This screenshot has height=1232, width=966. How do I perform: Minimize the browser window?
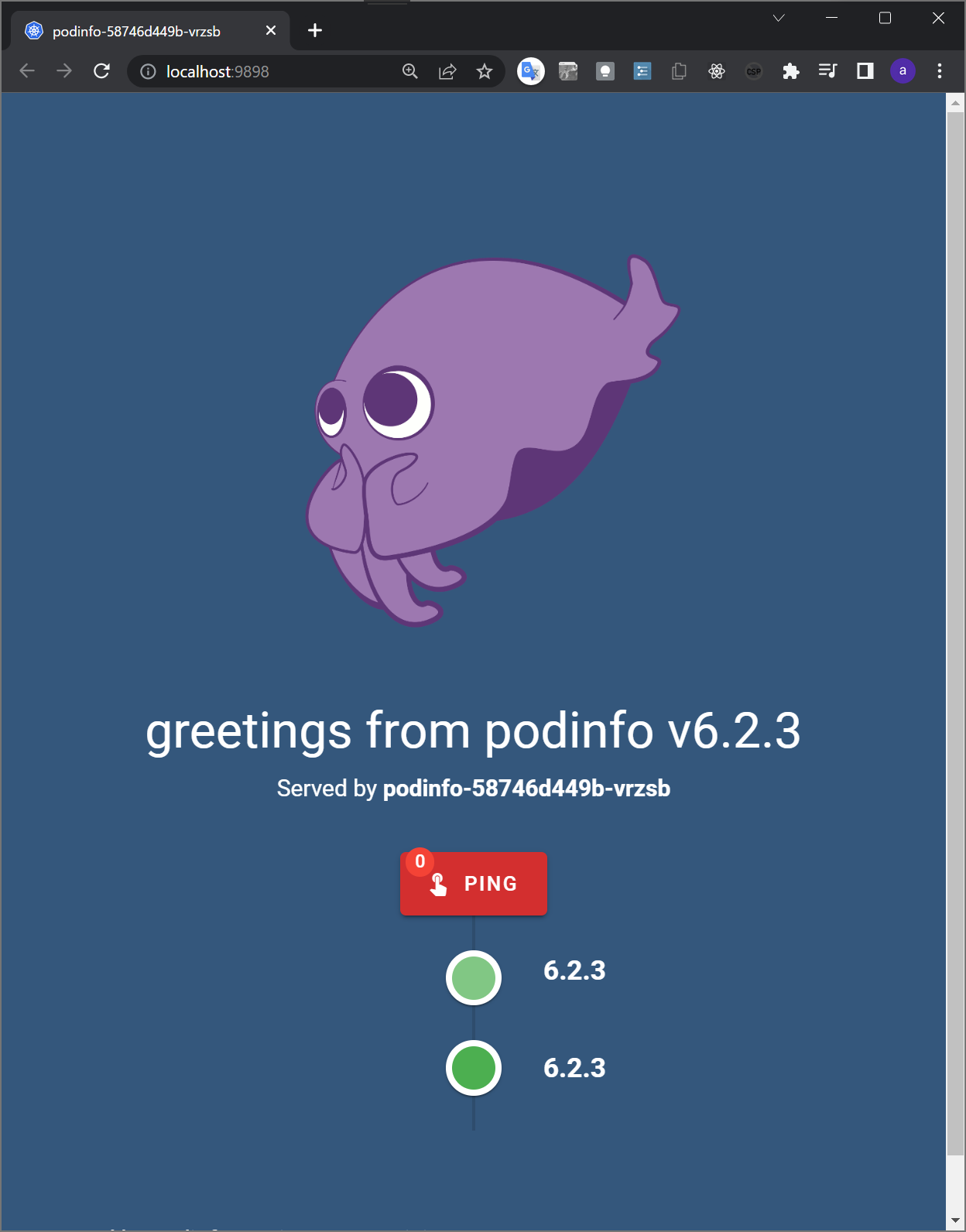pos(832,18)
